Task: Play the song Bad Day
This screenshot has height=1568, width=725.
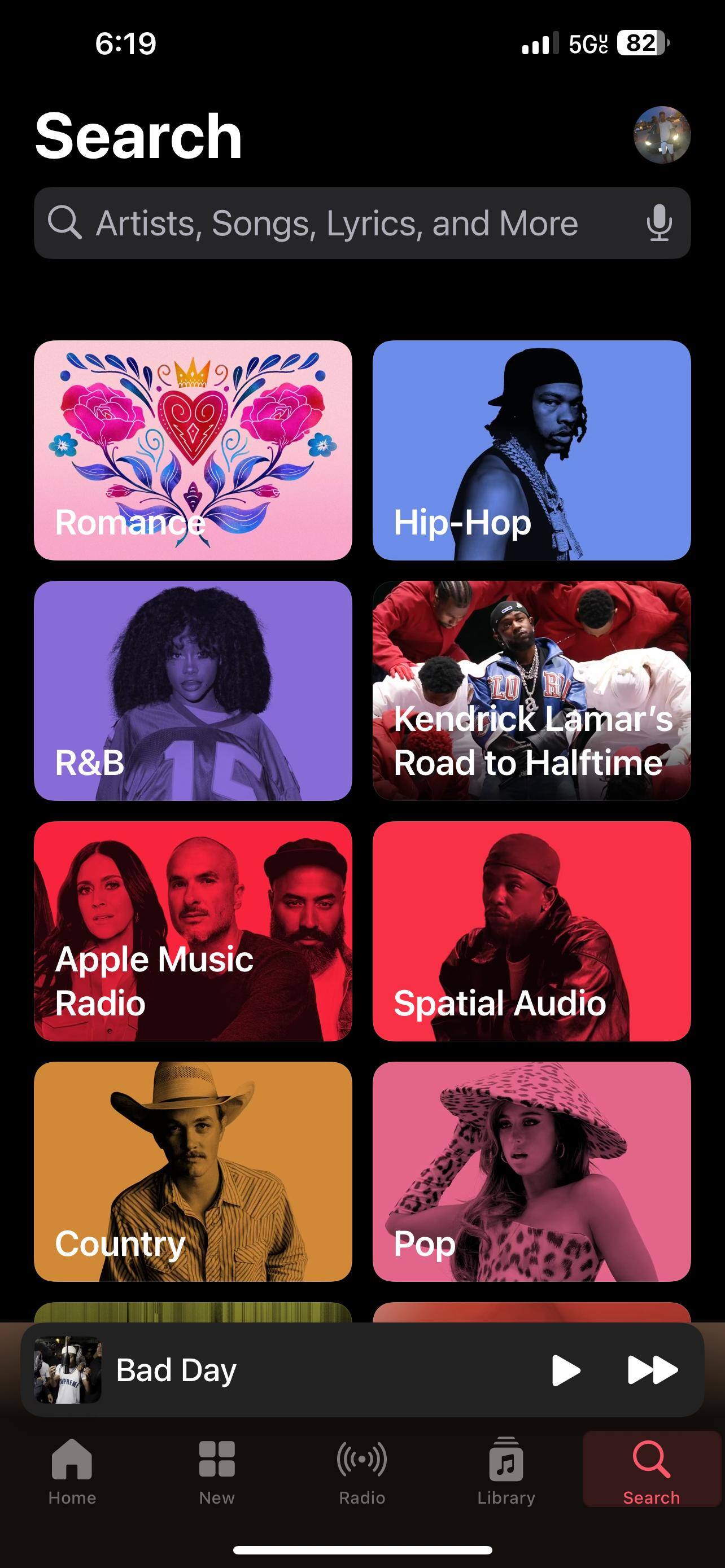Action: 565,1370
